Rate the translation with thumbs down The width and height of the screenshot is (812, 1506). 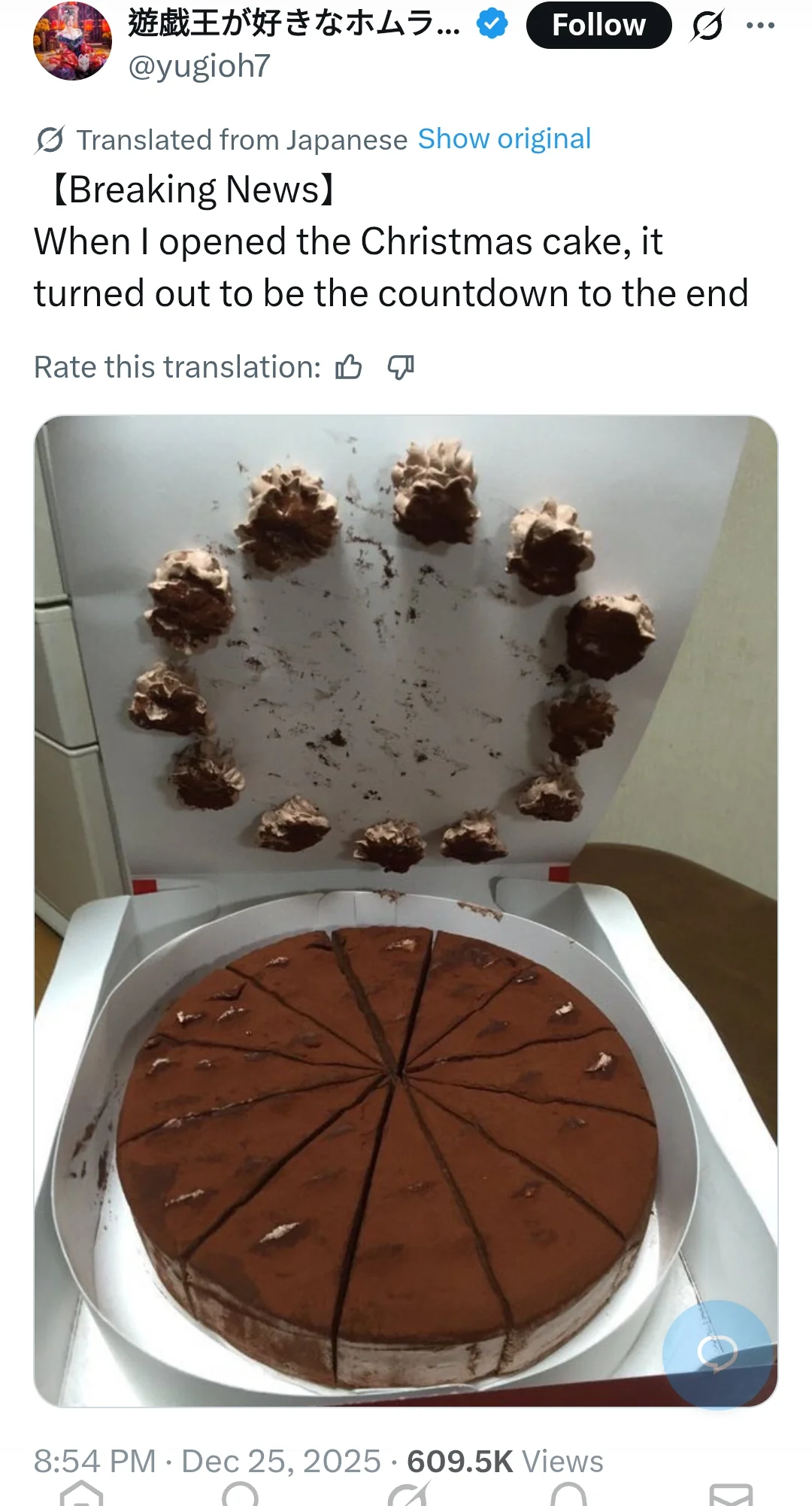coord(401,367)
